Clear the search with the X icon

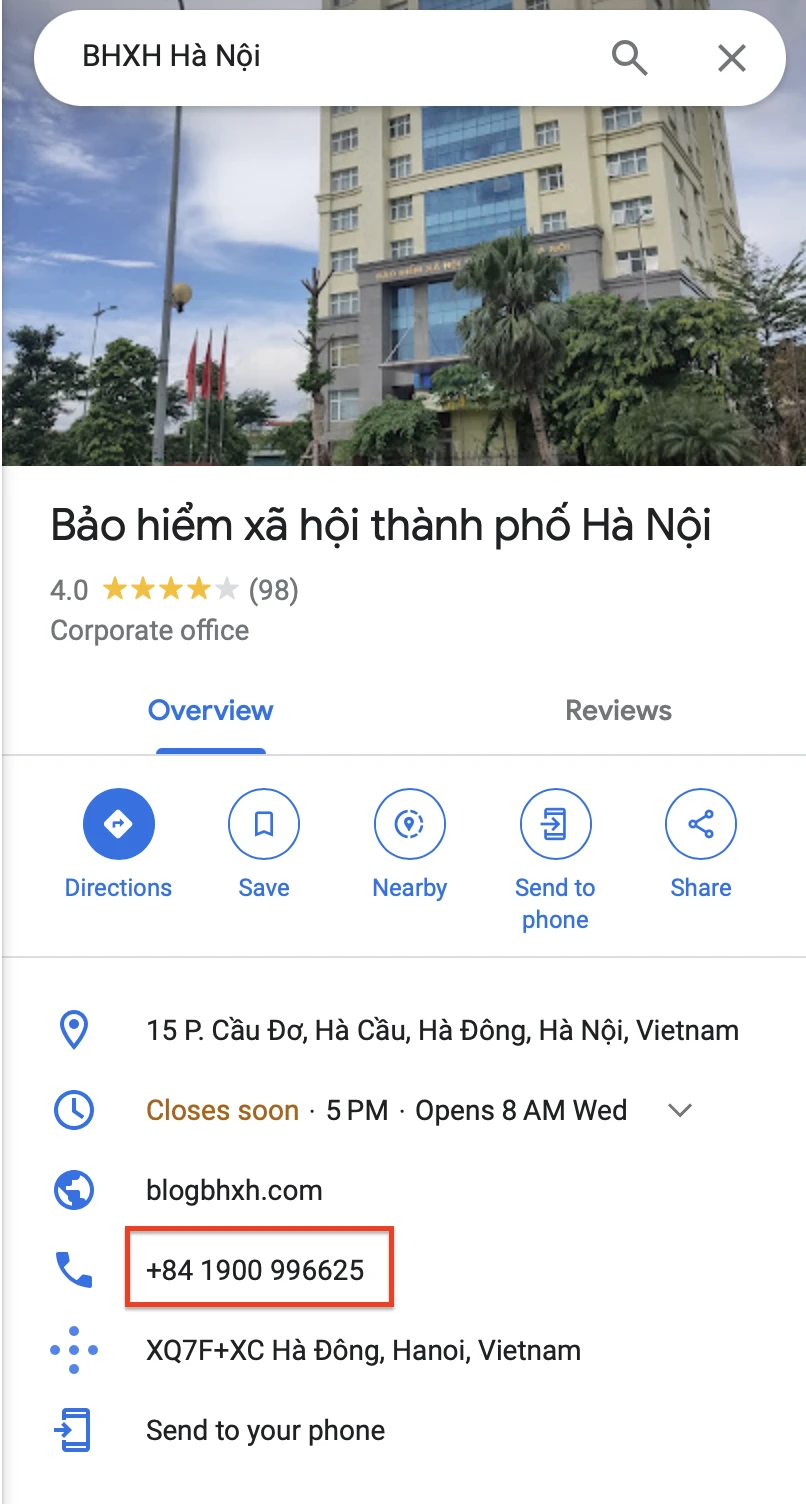tap(731, 57)
